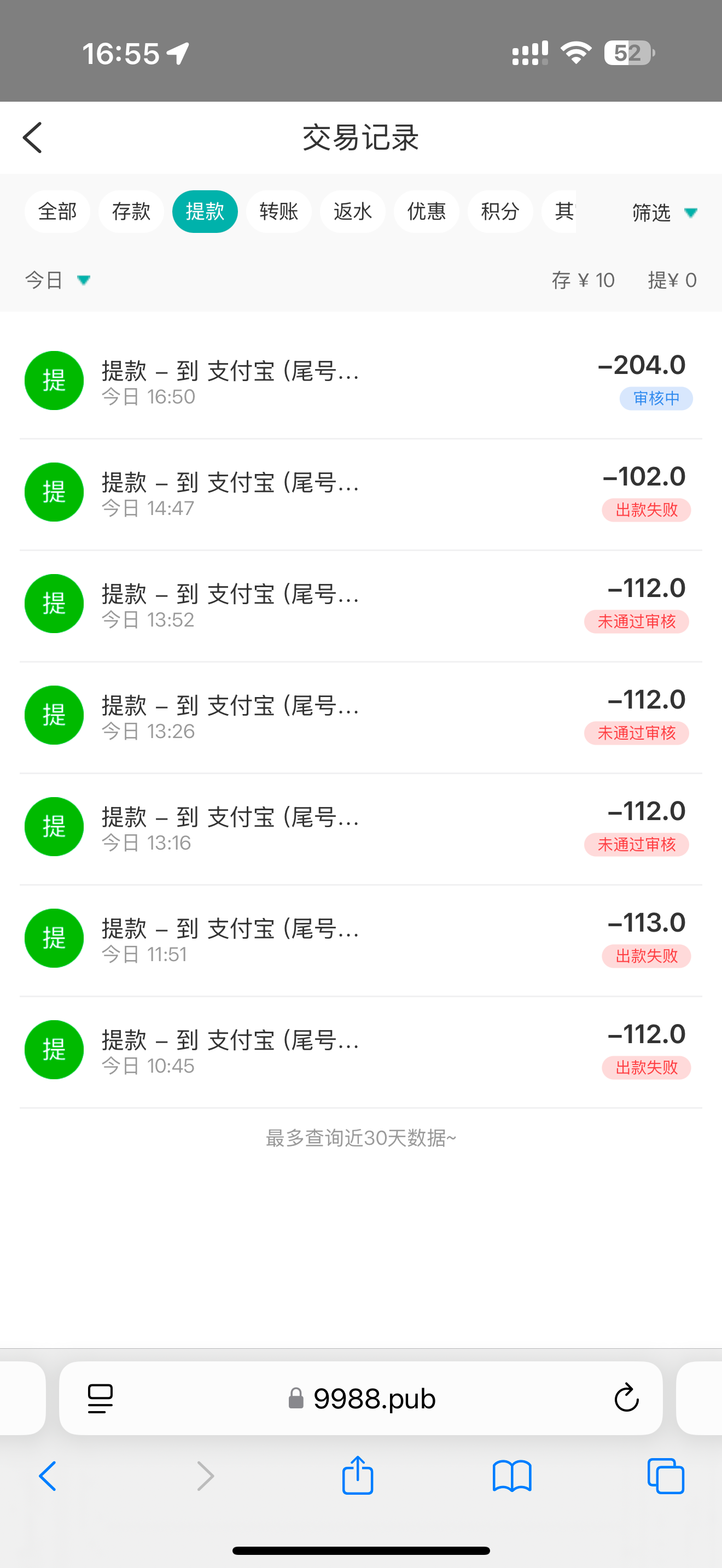The height and width of the screenshot is (1568, 722).
Task: Tap the reader view icon in address bar
Action: click(x=99, y=1398)
